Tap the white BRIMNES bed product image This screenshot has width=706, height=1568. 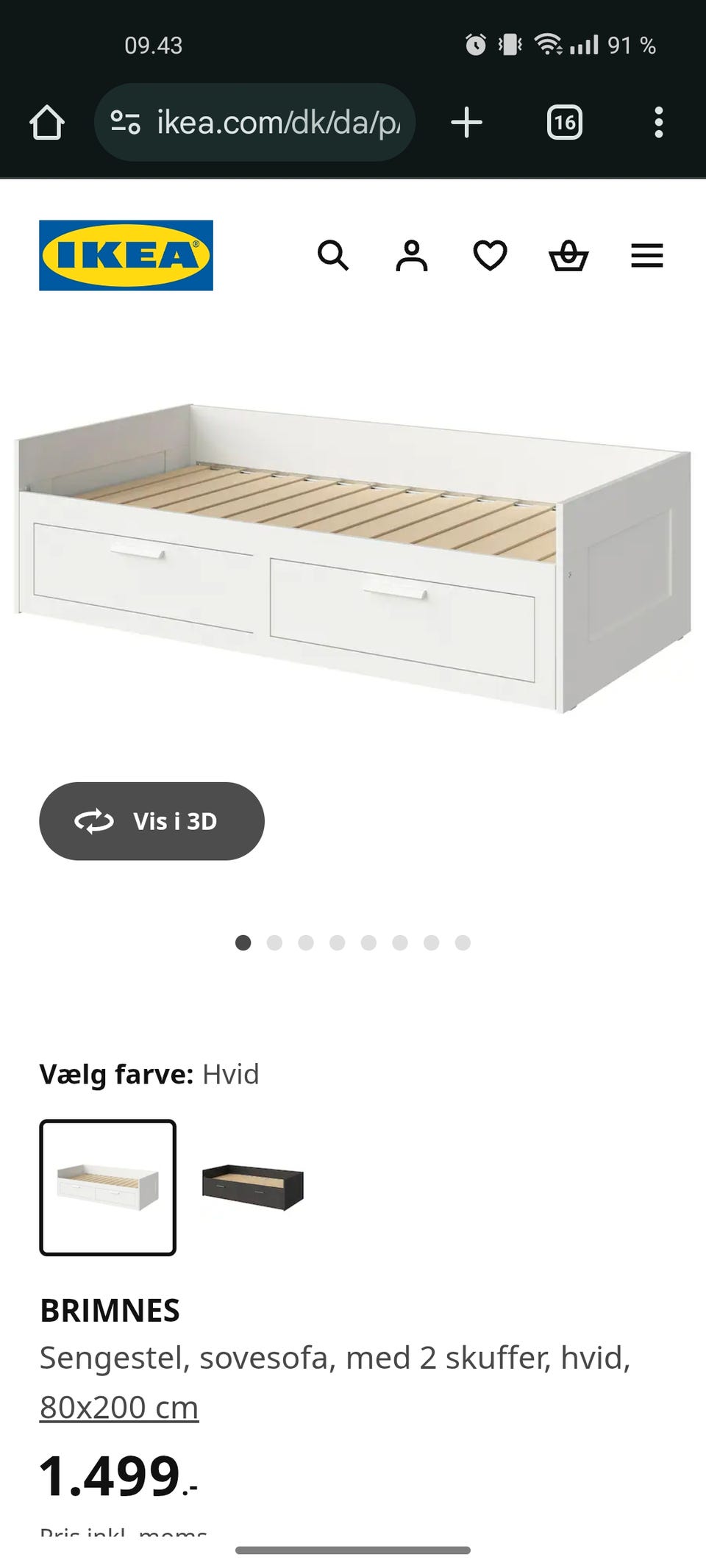point(353,557)
